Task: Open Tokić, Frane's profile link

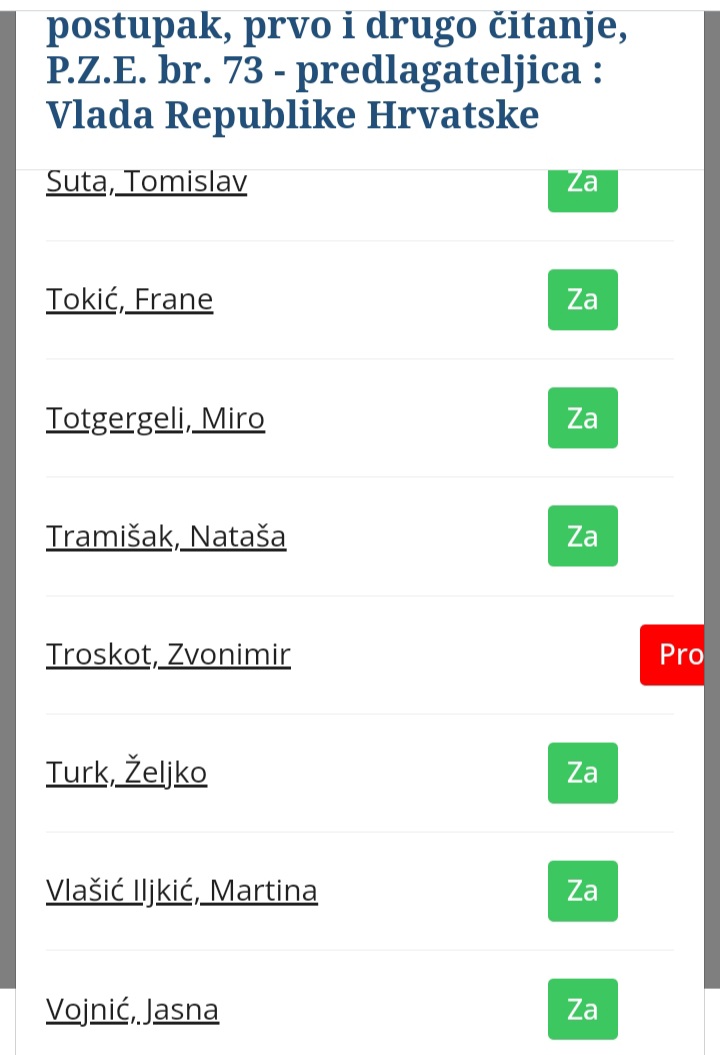Action: pyautogui.click(x=130, y=300)
